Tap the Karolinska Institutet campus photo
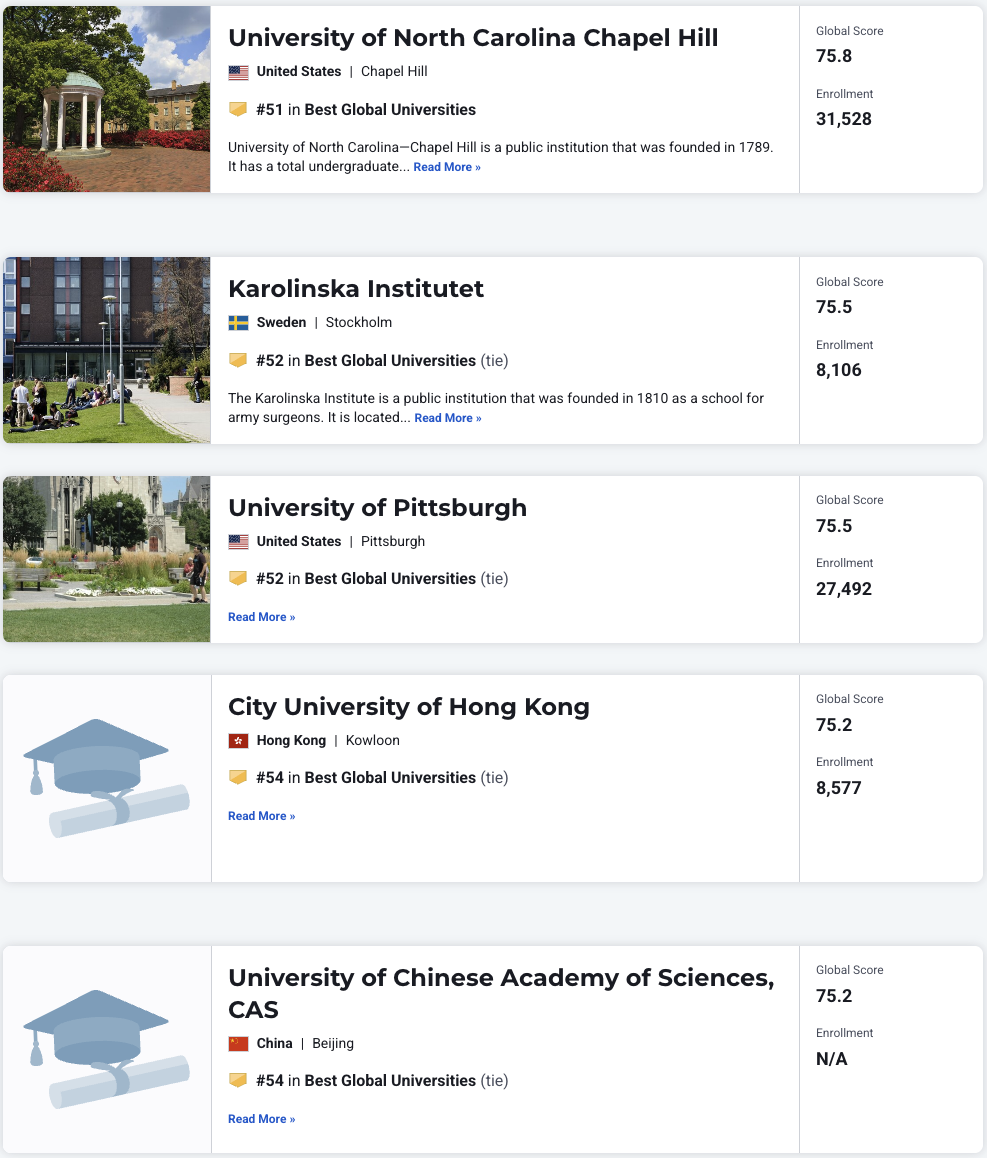987x1158 pixels. (107, 350)
